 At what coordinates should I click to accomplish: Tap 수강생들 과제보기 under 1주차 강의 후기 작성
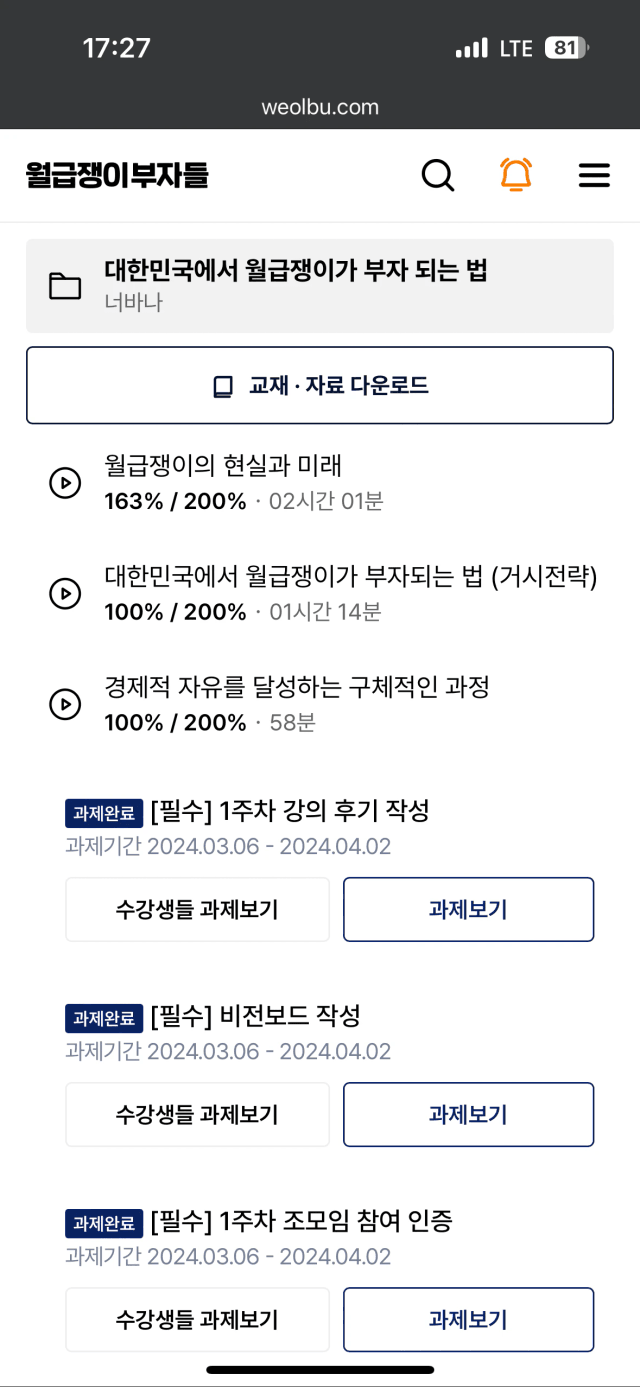[197, 909]
